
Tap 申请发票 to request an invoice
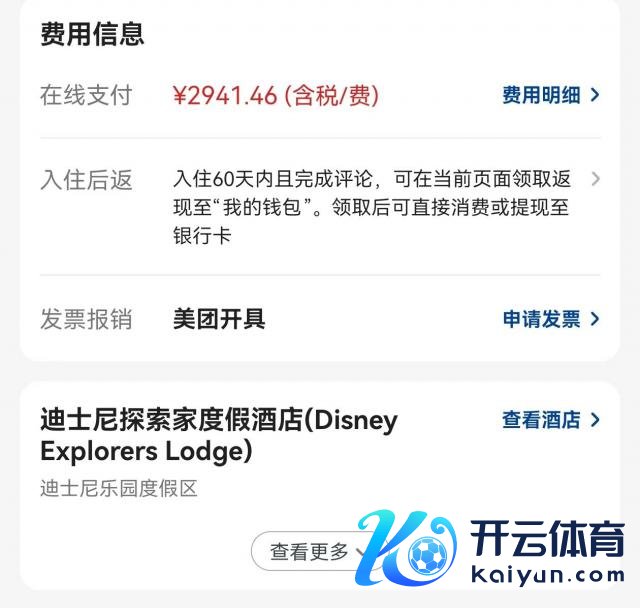pos(550,319)
